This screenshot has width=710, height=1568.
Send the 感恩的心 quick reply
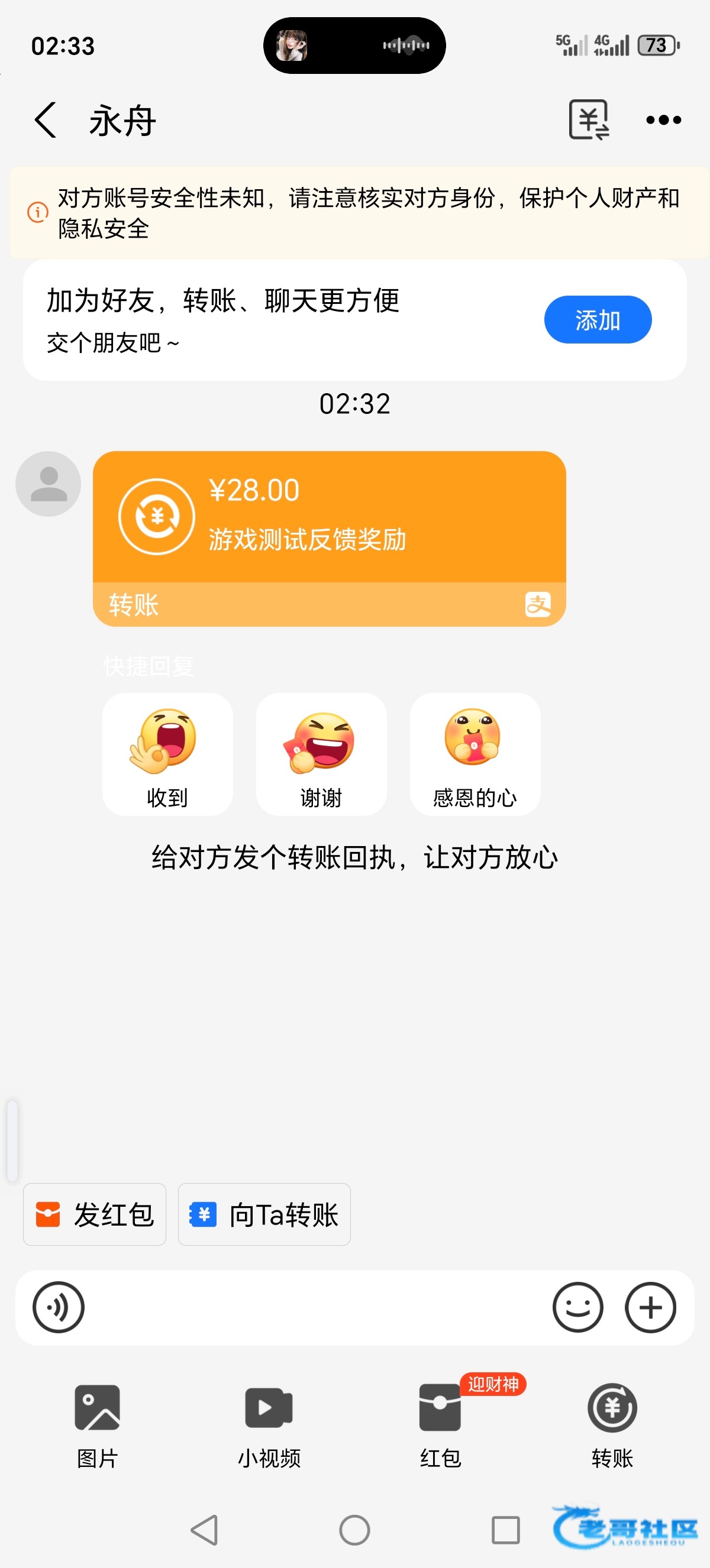475,754
